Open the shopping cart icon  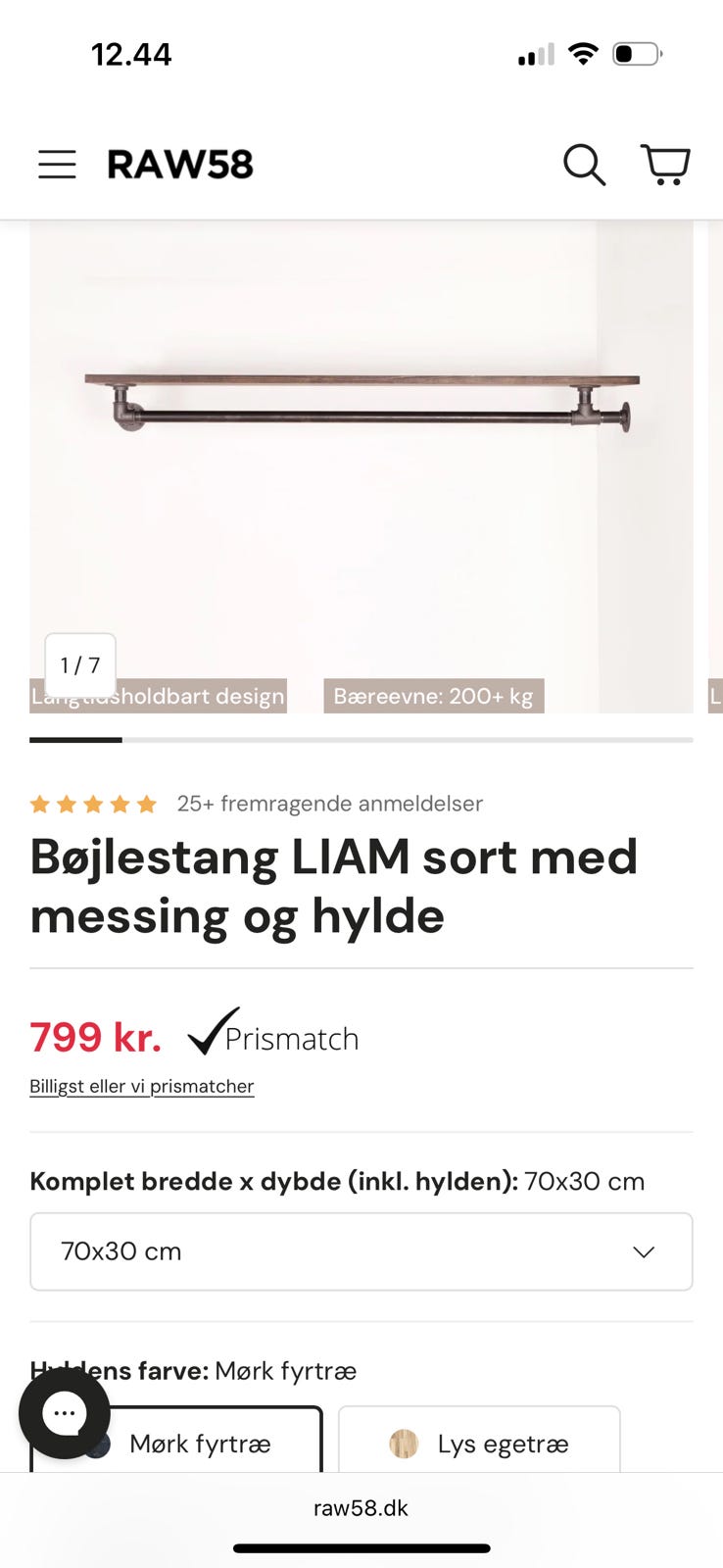point(665,165)
